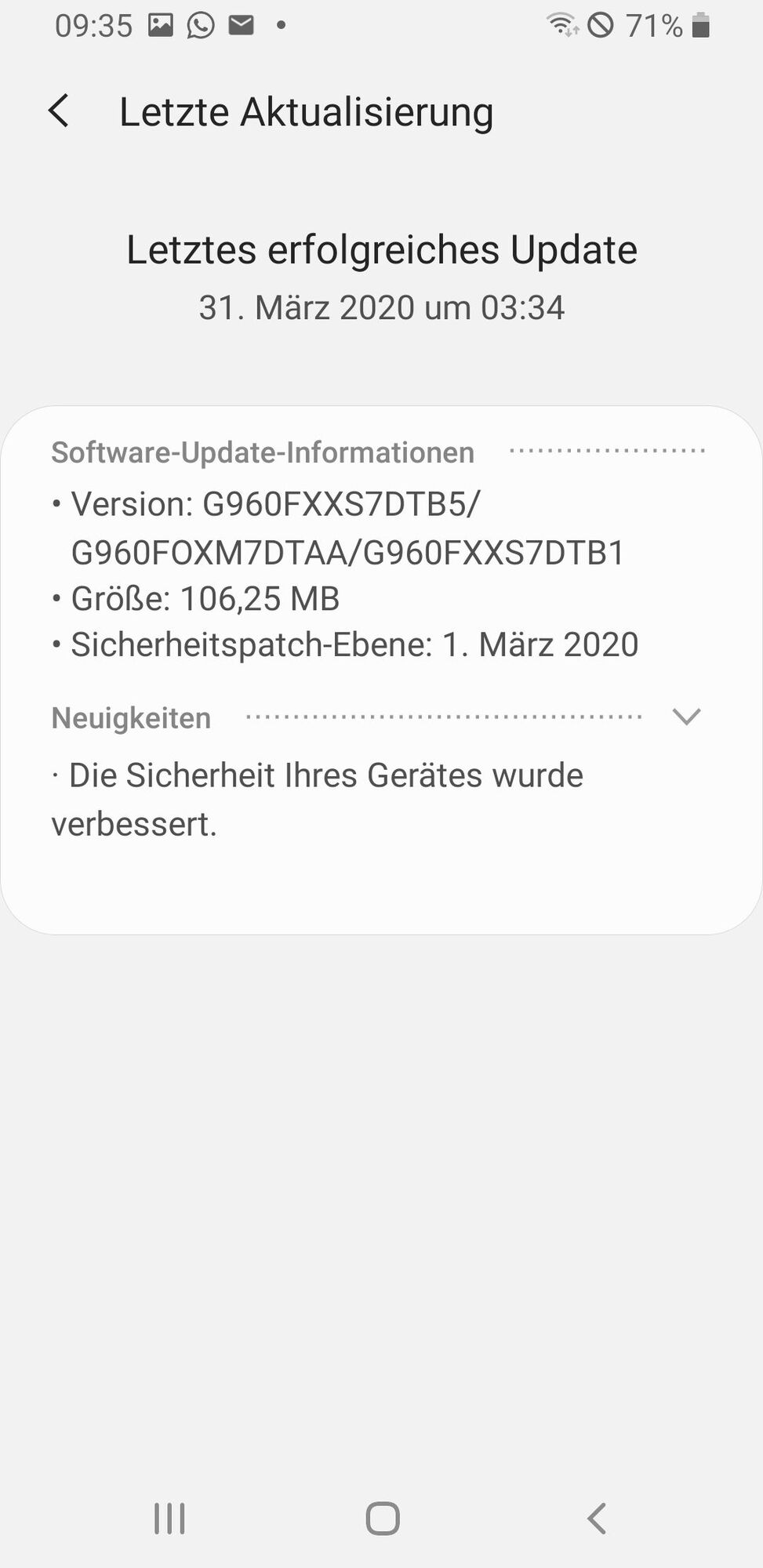Expand the Neuigkeiten section chevron

pyautogui.click(x=686, y=717)
